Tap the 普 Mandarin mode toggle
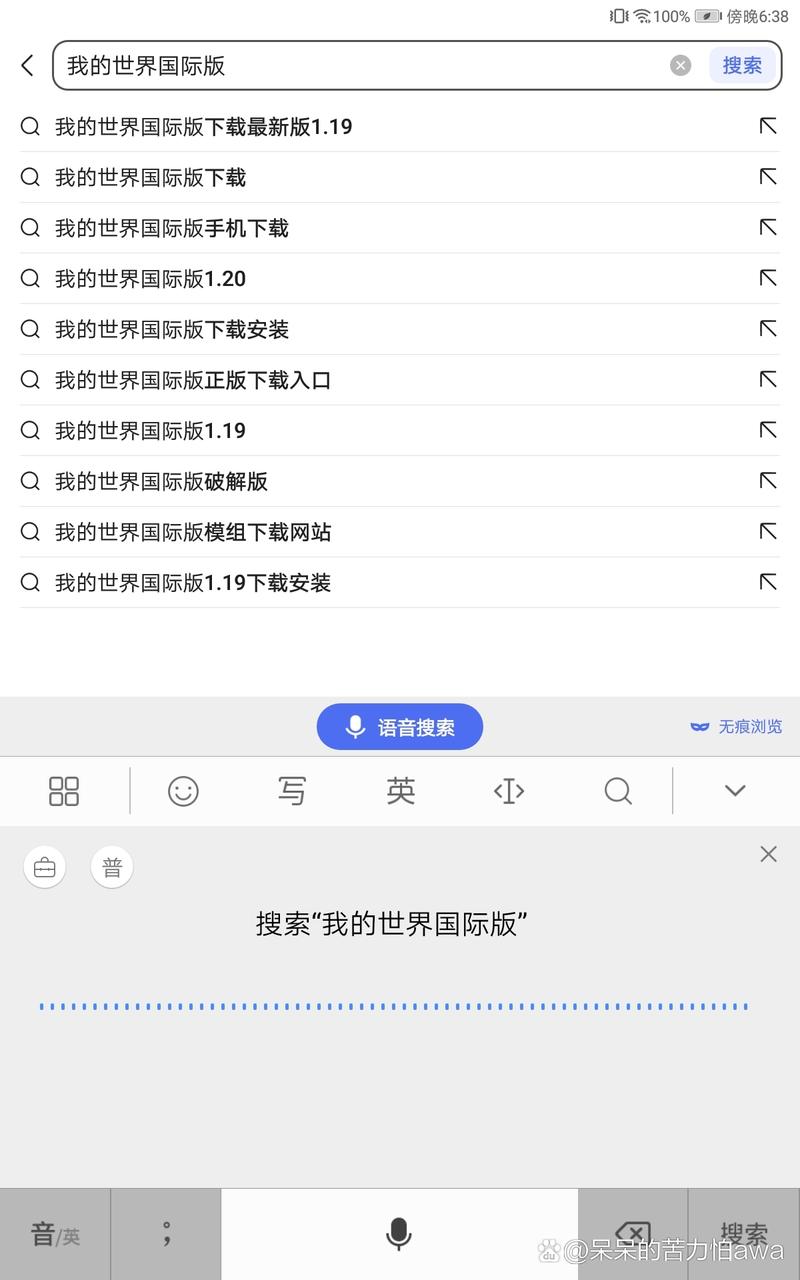800x1280 pixels. tap(111, 867)
